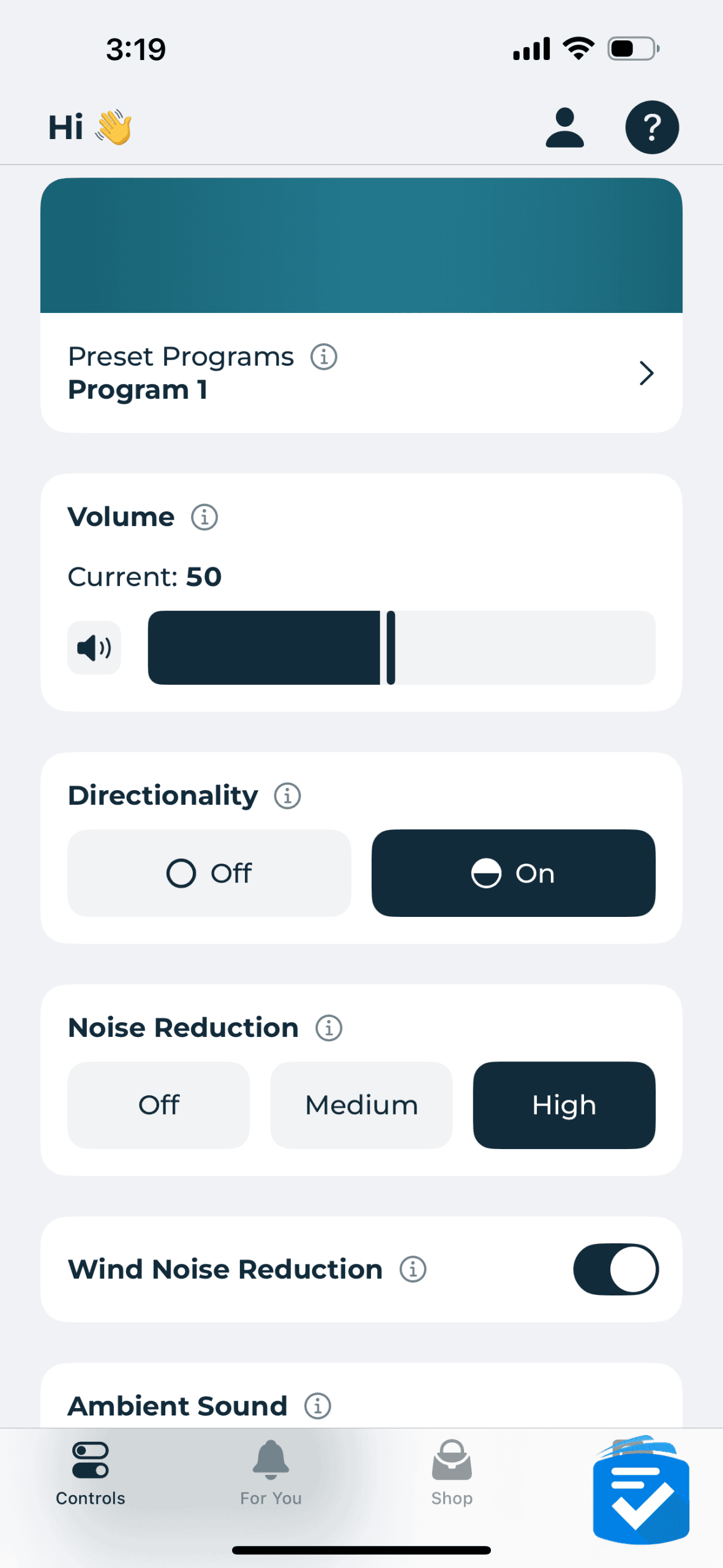The height and width of the screenshot is (1568, 723).
Task: Set Noise Reduction to High
Action: pos(563,1105)
